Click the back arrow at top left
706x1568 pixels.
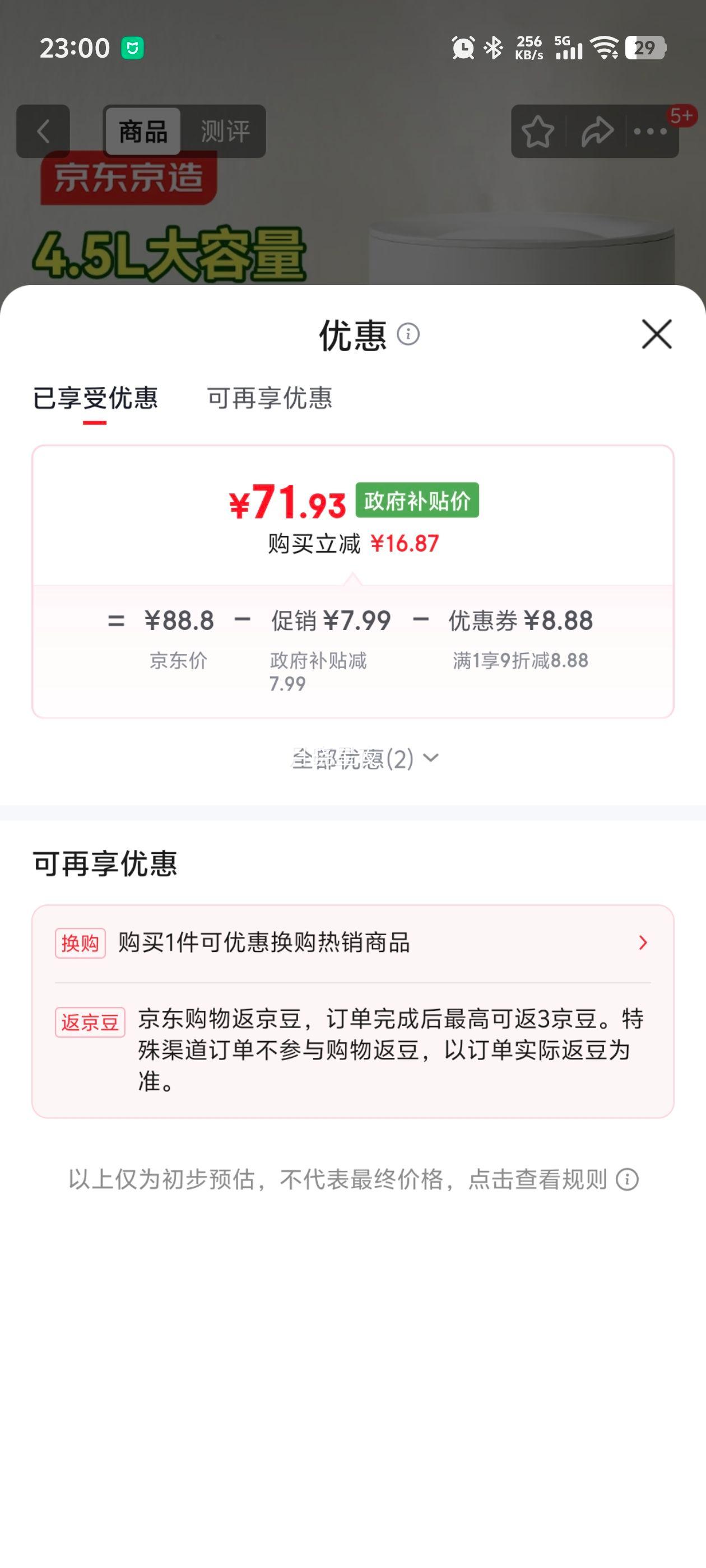[x=41, y=131]
